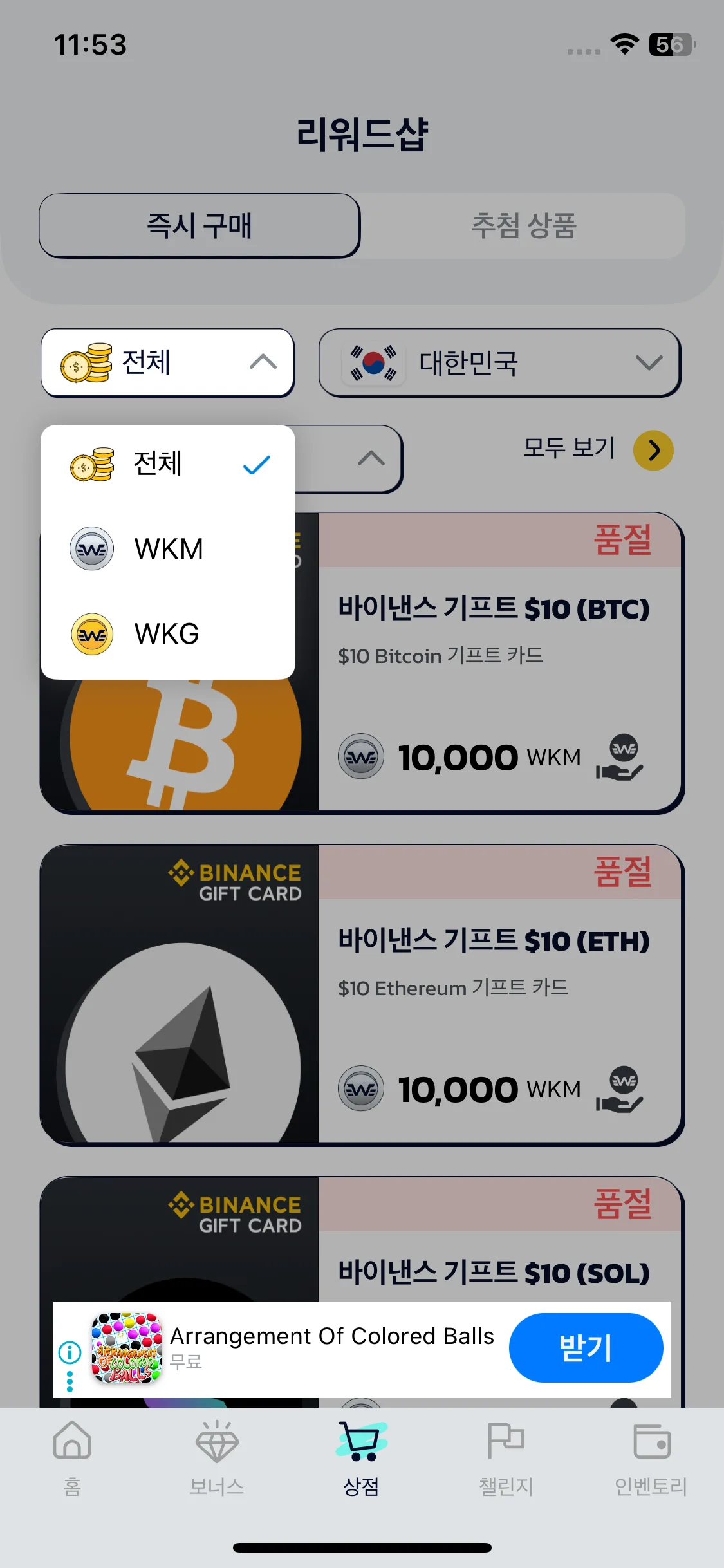
Task: Tap 받기 on the Colored Balls ad
Action: [x=586, y=1348]
